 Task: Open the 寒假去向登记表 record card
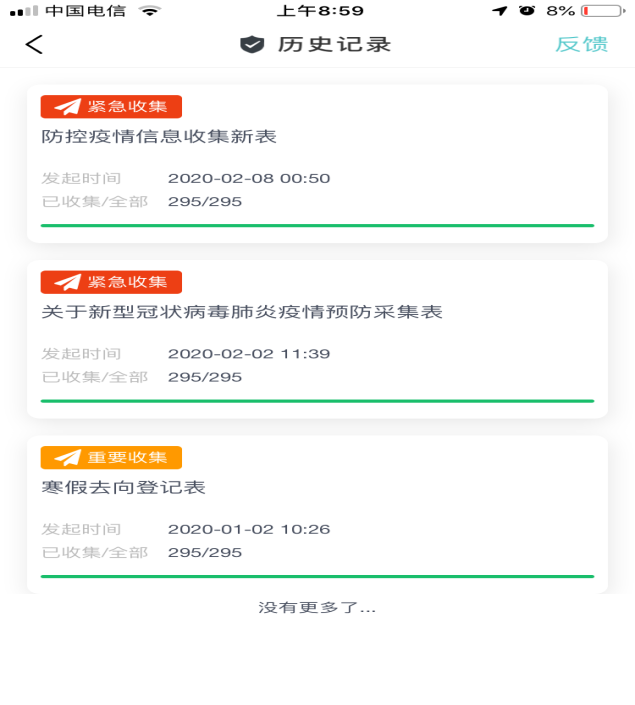(x=316, y=514)
